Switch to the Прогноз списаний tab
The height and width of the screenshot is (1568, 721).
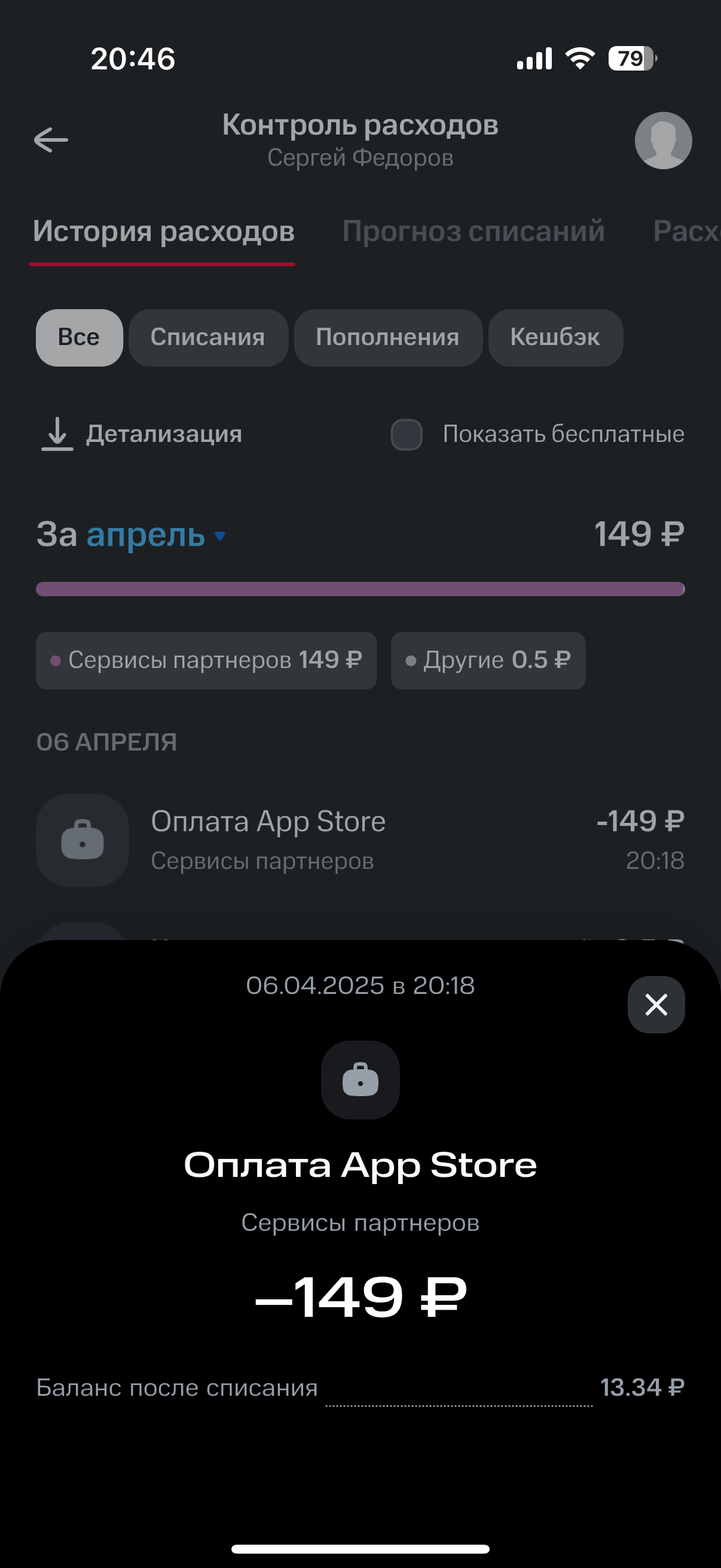[x=473, y=231]
